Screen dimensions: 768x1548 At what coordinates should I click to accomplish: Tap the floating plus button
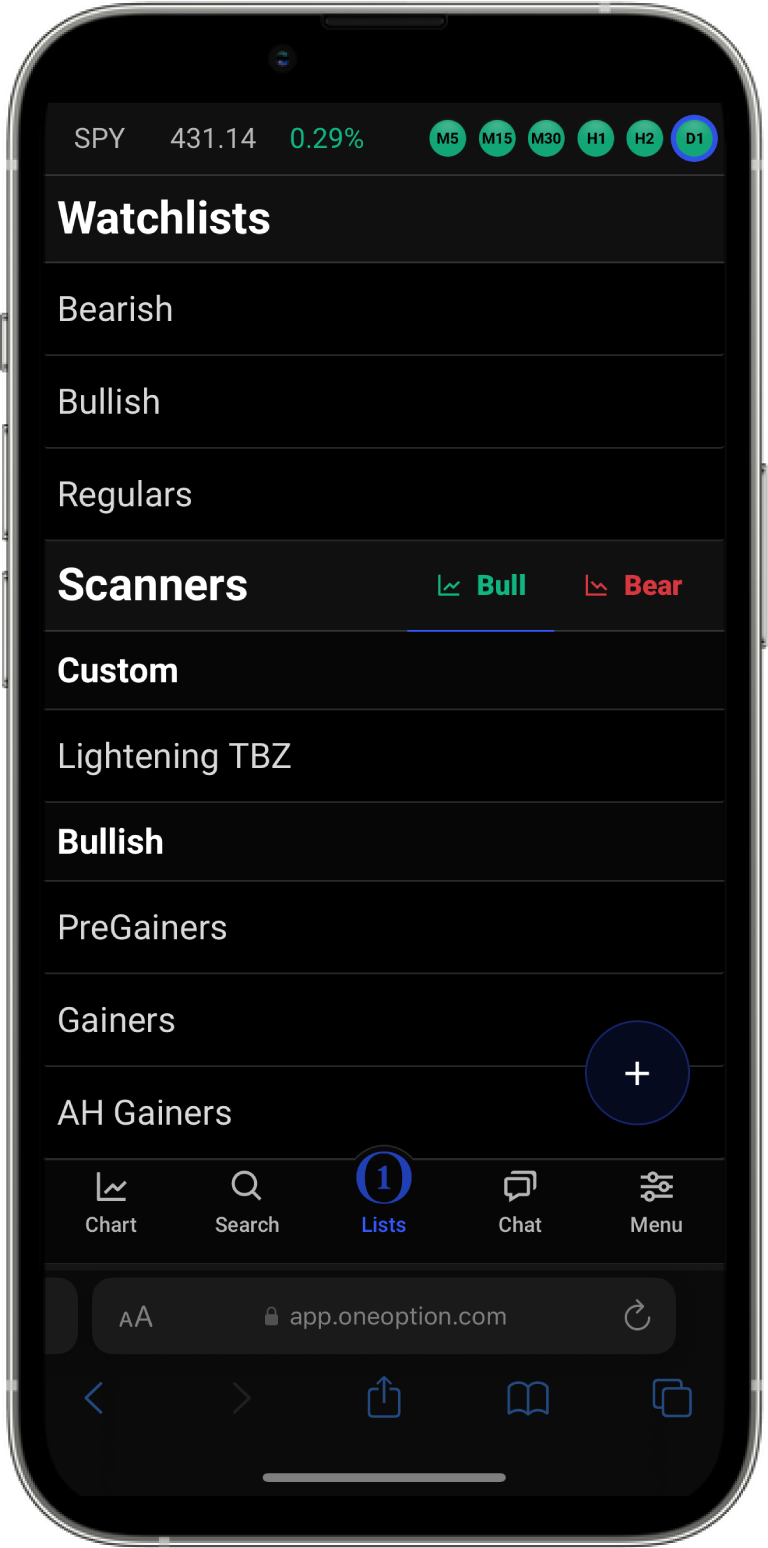pyautogui.click(x=637, y=1072)
